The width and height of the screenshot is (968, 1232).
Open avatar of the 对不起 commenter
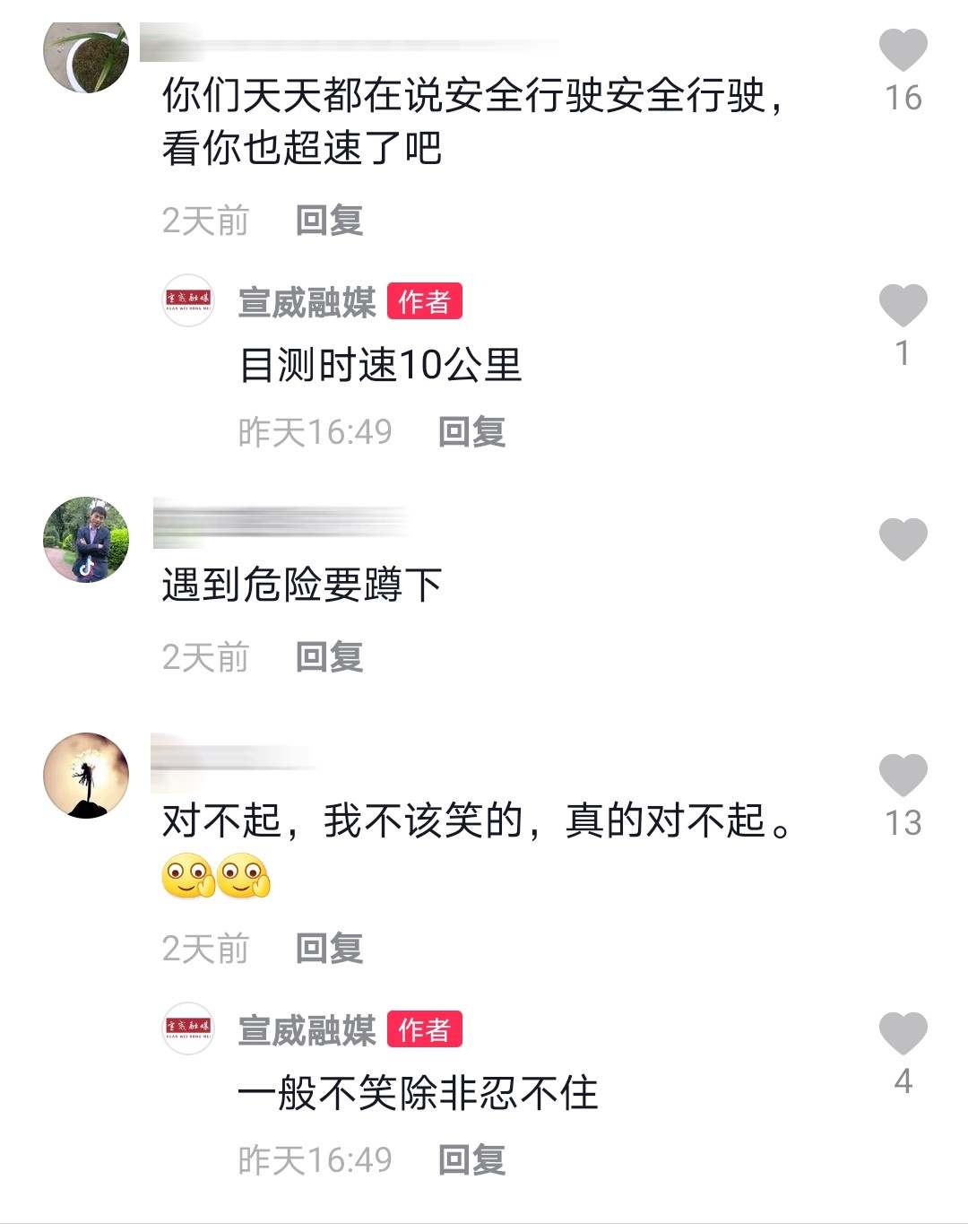click(x=86, y=776)
